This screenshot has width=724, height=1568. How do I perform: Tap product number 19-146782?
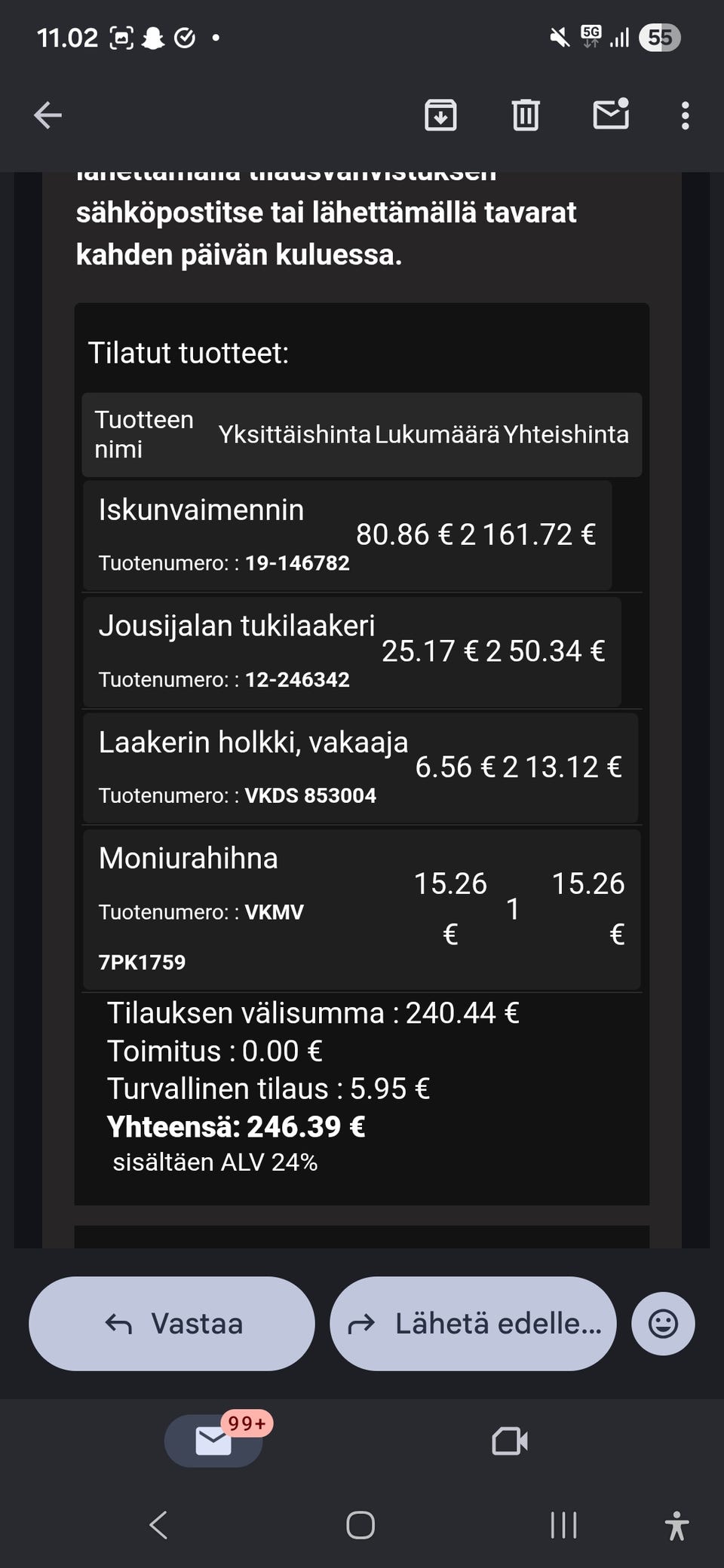click(297, 562)
